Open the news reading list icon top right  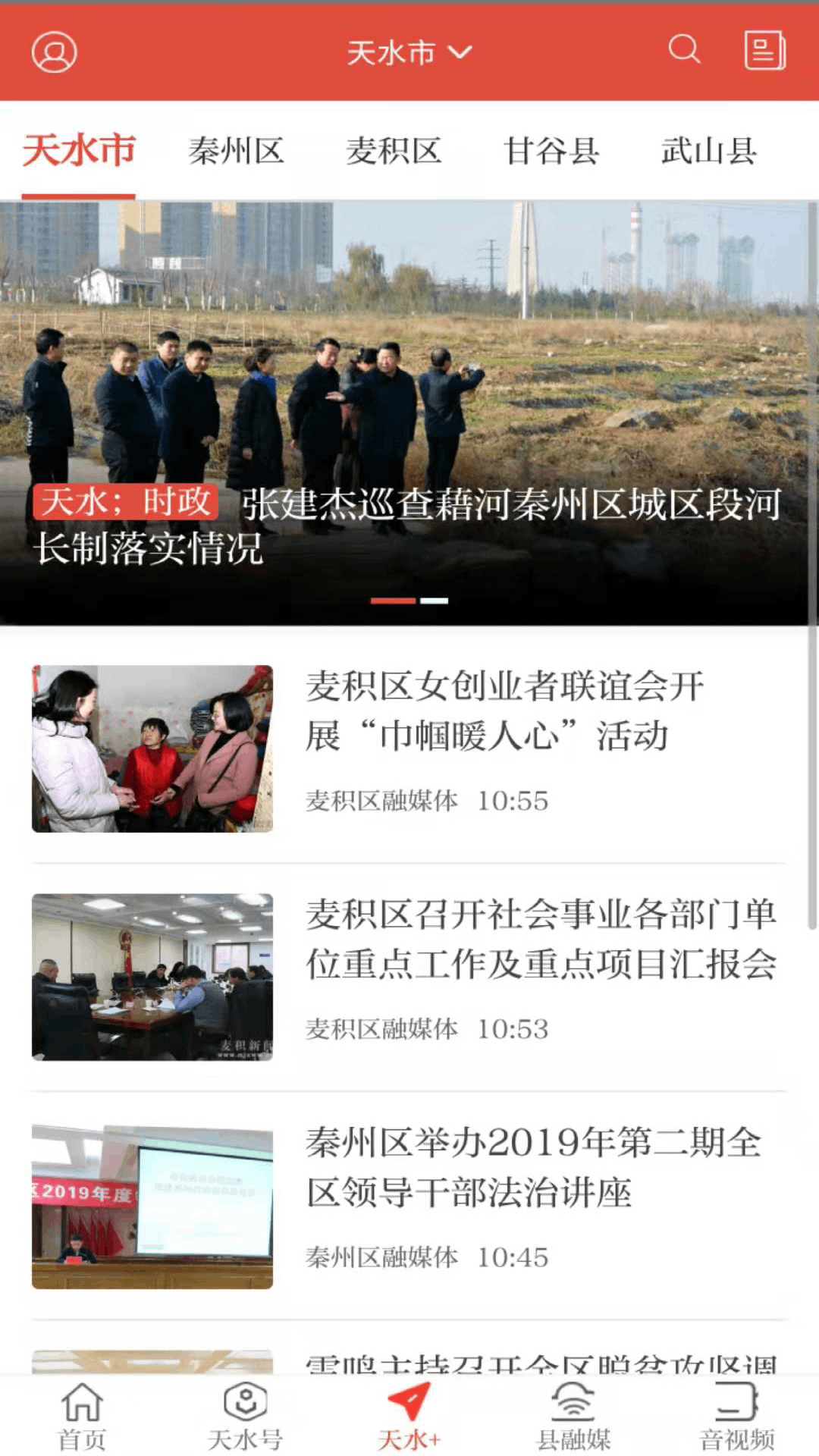766,52
